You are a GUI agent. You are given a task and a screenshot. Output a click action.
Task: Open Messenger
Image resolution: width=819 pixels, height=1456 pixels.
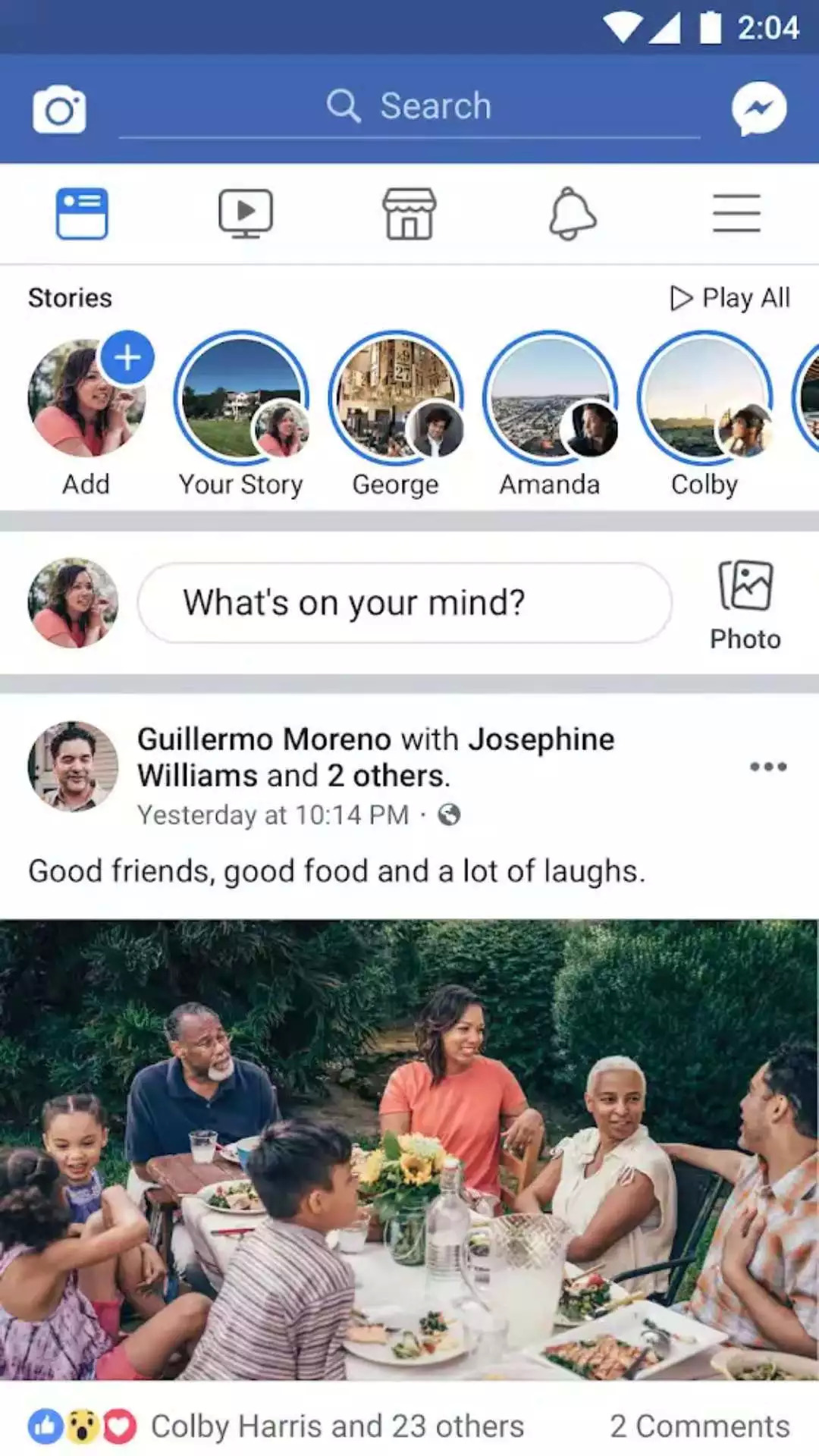758,108
